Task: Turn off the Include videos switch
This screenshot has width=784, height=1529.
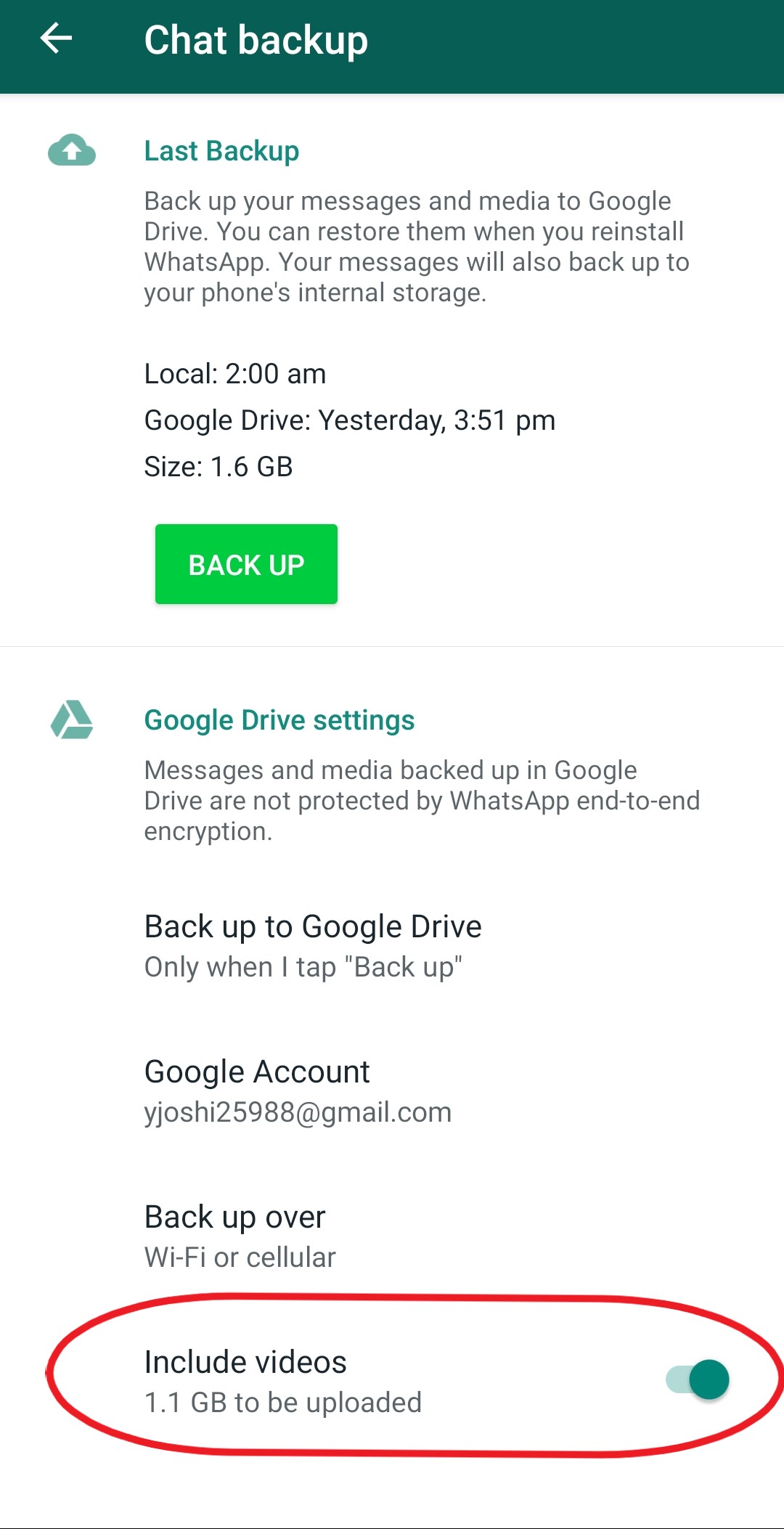Action: [x=698, y=1379]
